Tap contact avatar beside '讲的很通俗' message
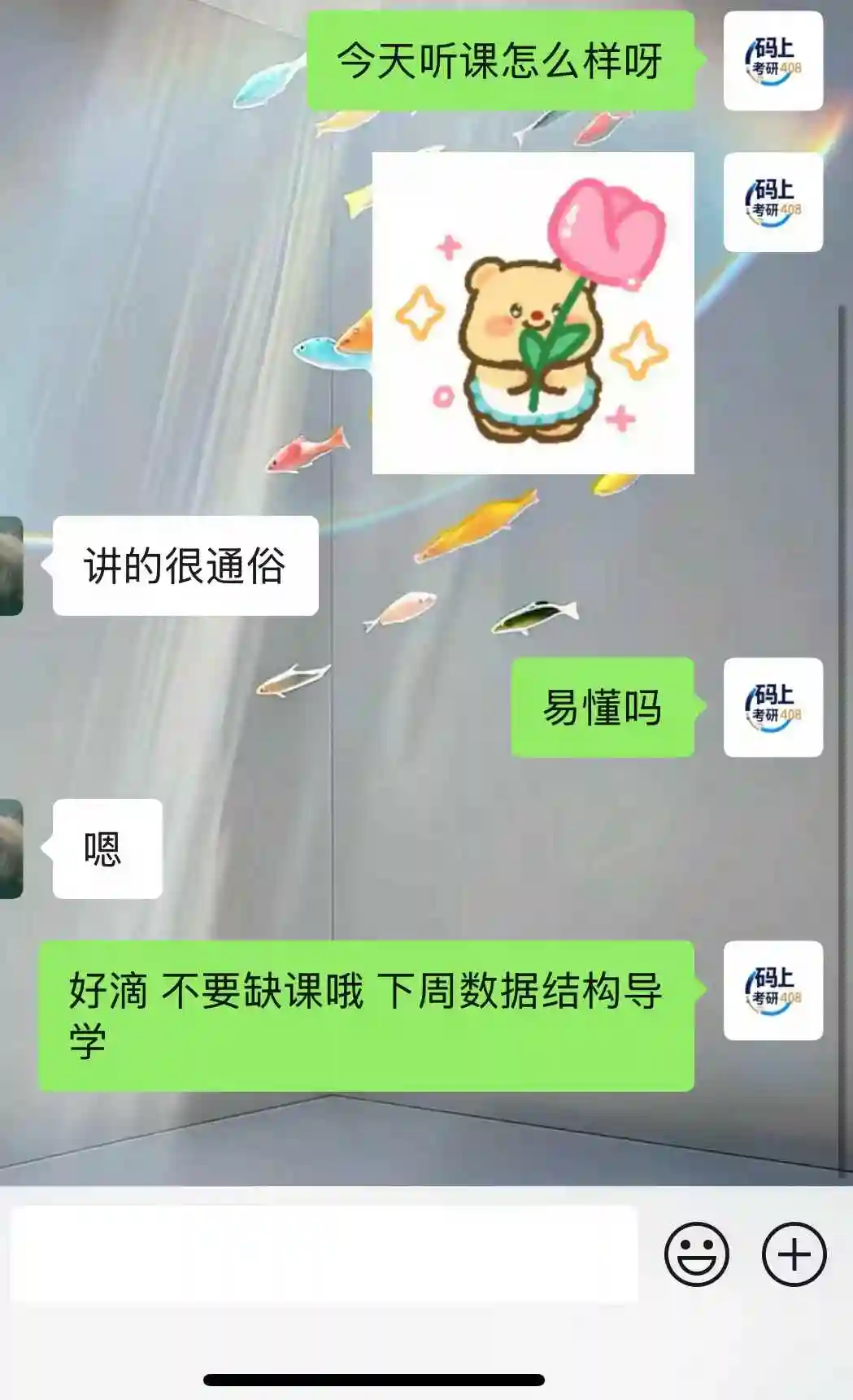Viewport: 853px width, 1400px height. [x=11, y=565]
